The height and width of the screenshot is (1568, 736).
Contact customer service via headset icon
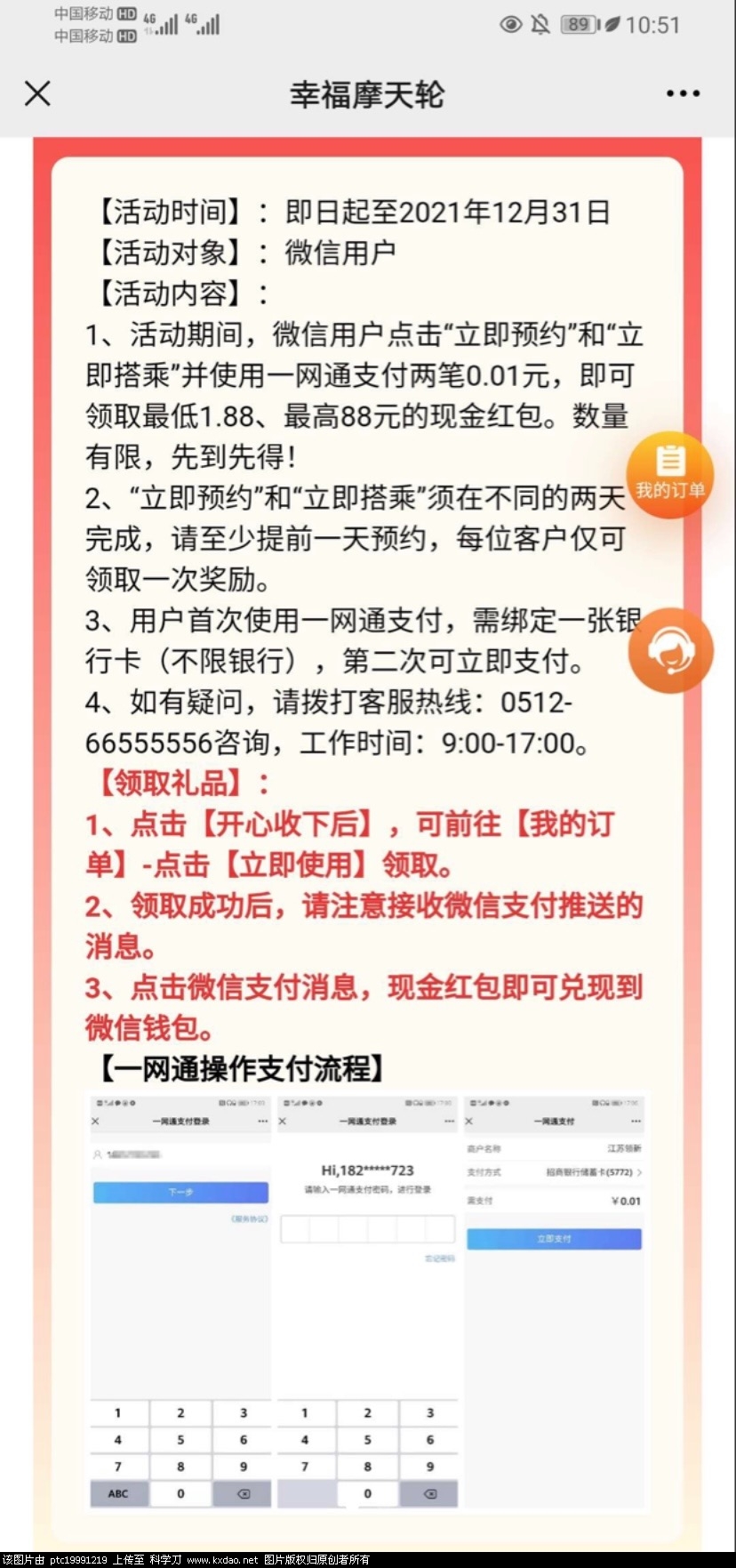tap(670, 651)
